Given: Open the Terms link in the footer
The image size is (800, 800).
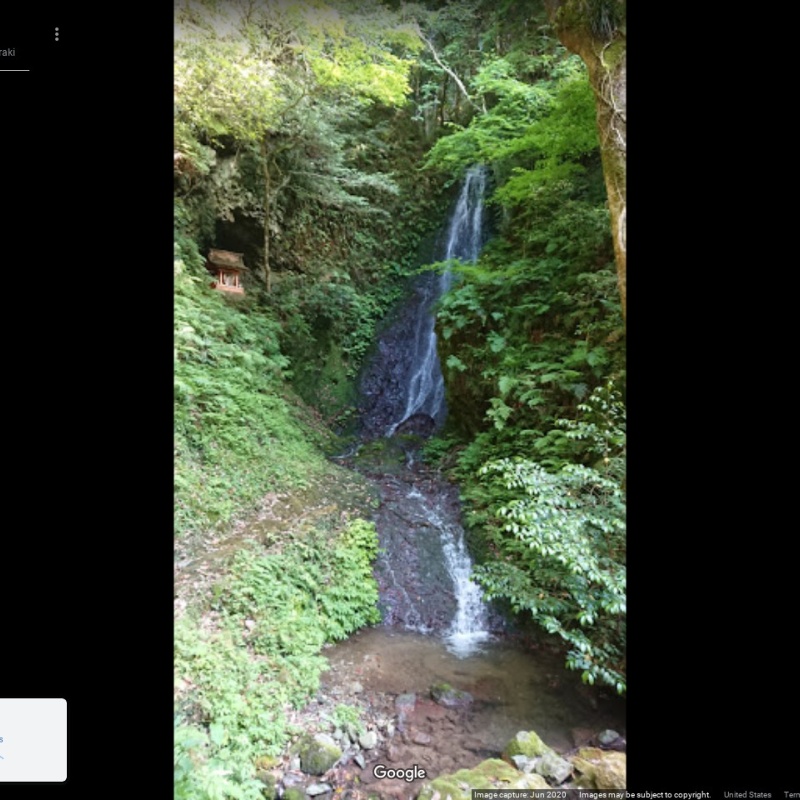Looking at the screenshot, I should tap(791, 795).
